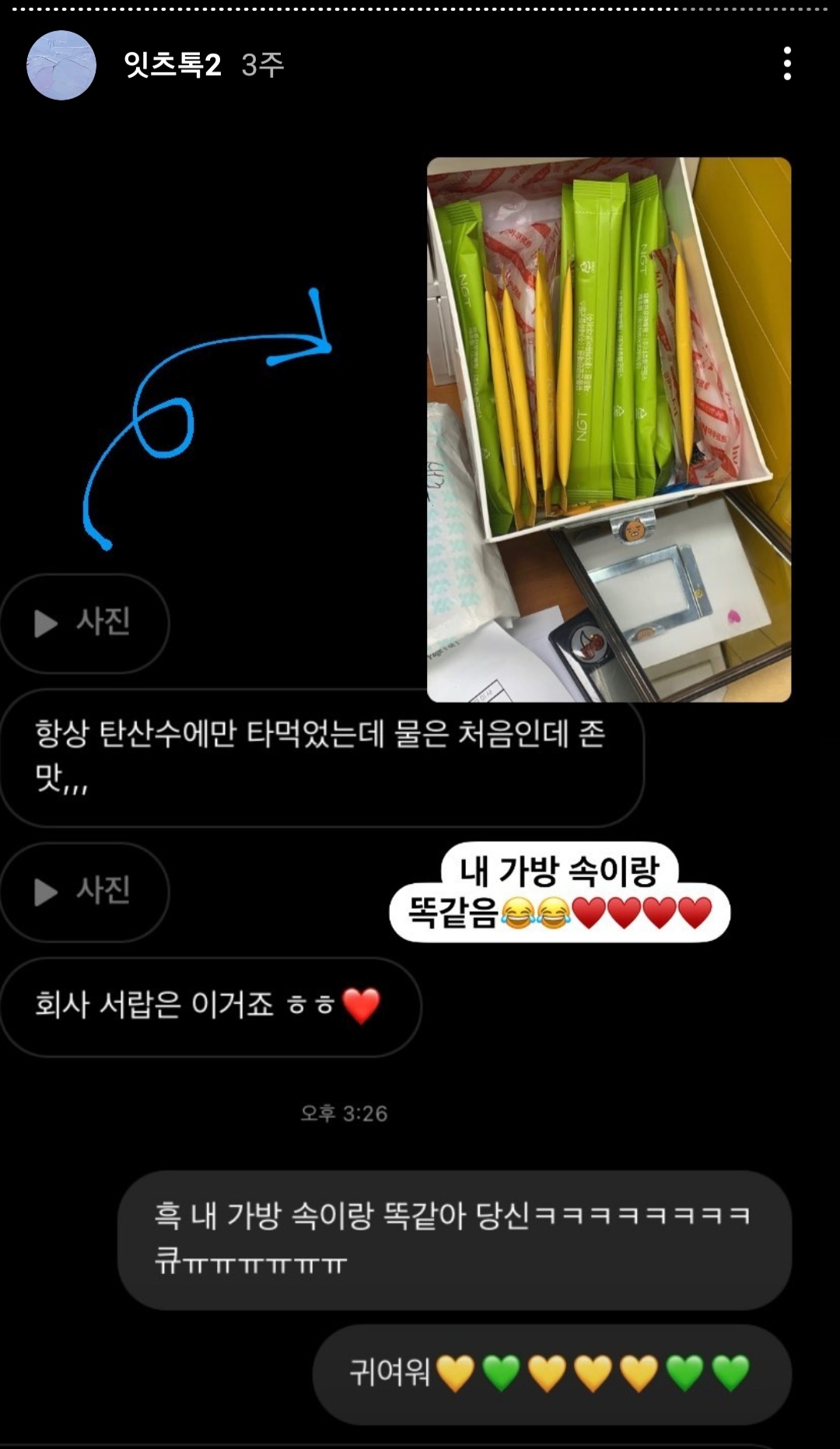Open the story overflow menu
This screenshot has width=840, height=1449.
click(787, 64)
